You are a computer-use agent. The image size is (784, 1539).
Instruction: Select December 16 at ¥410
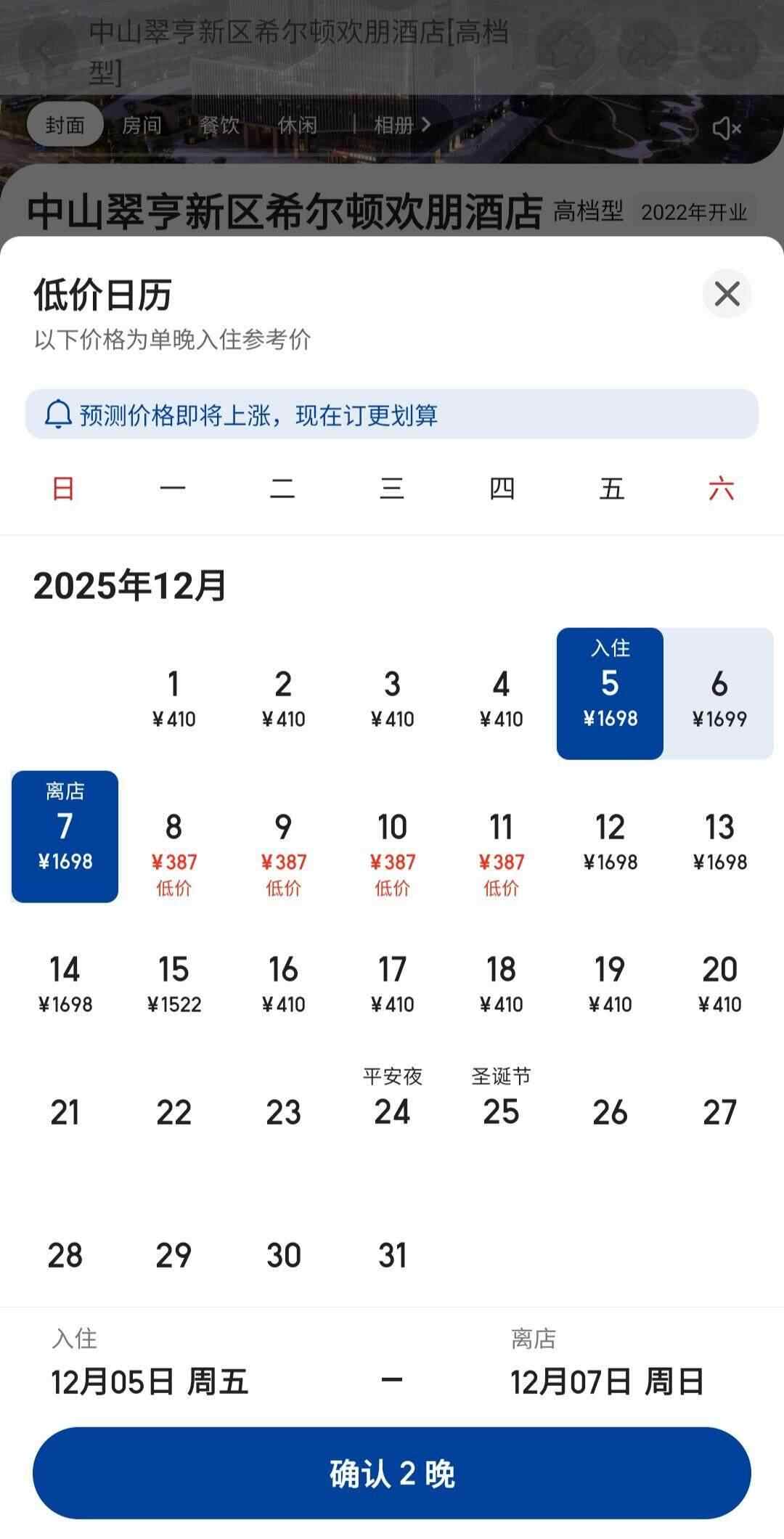pos(283,984)
